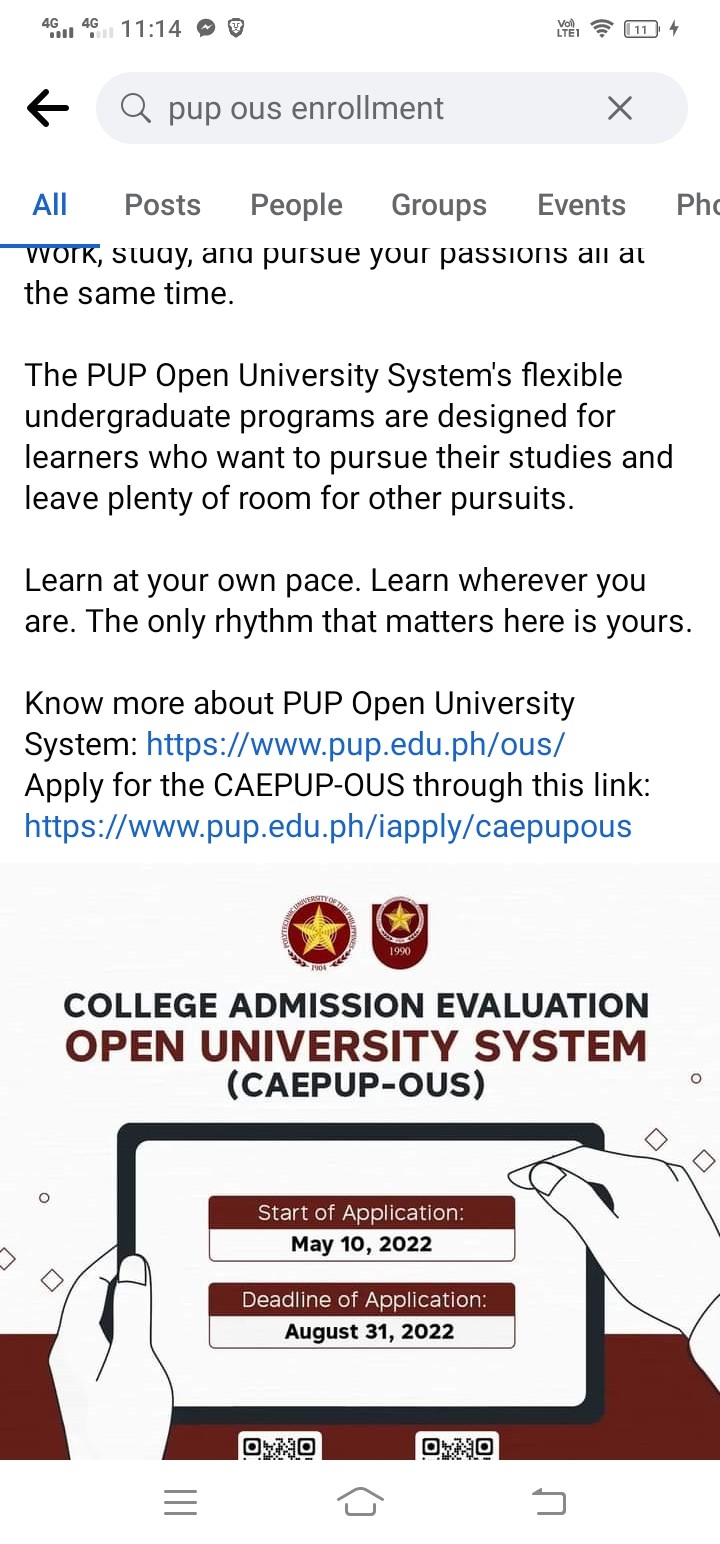
Task: Open the iapply/caepupous application link
Action: click(x=328, y=826)
